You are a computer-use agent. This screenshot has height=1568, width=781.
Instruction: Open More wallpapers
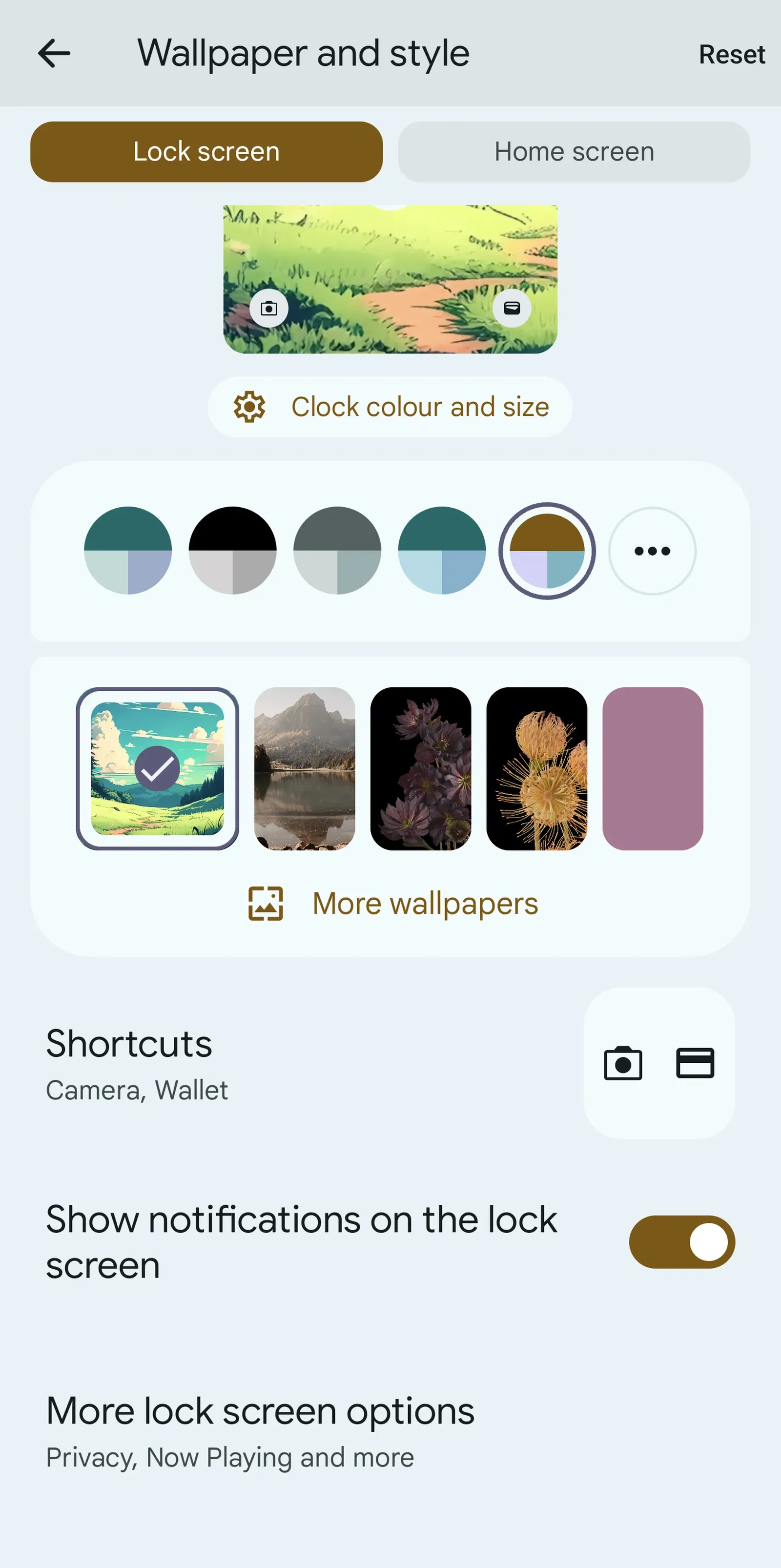pos(393,903)
